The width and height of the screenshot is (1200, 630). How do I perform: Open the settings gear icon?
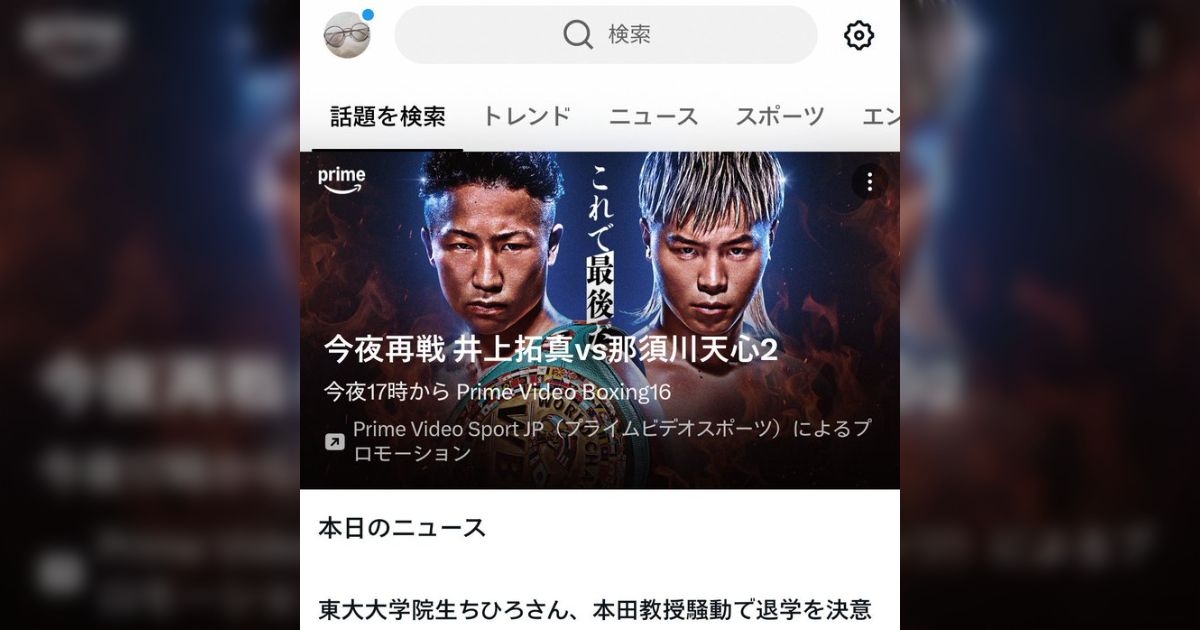pos(859,35)
